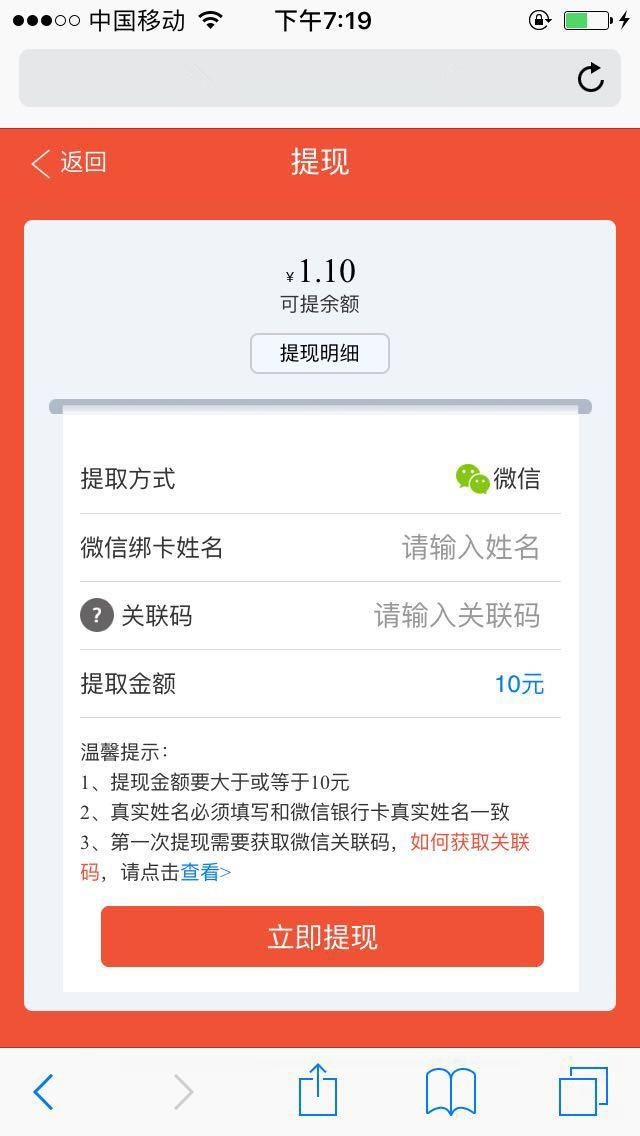Image resolution: width=640 pixels, height=1136 pixels.
Task: Open the browser share sheet
Action: click(318, 1090)
